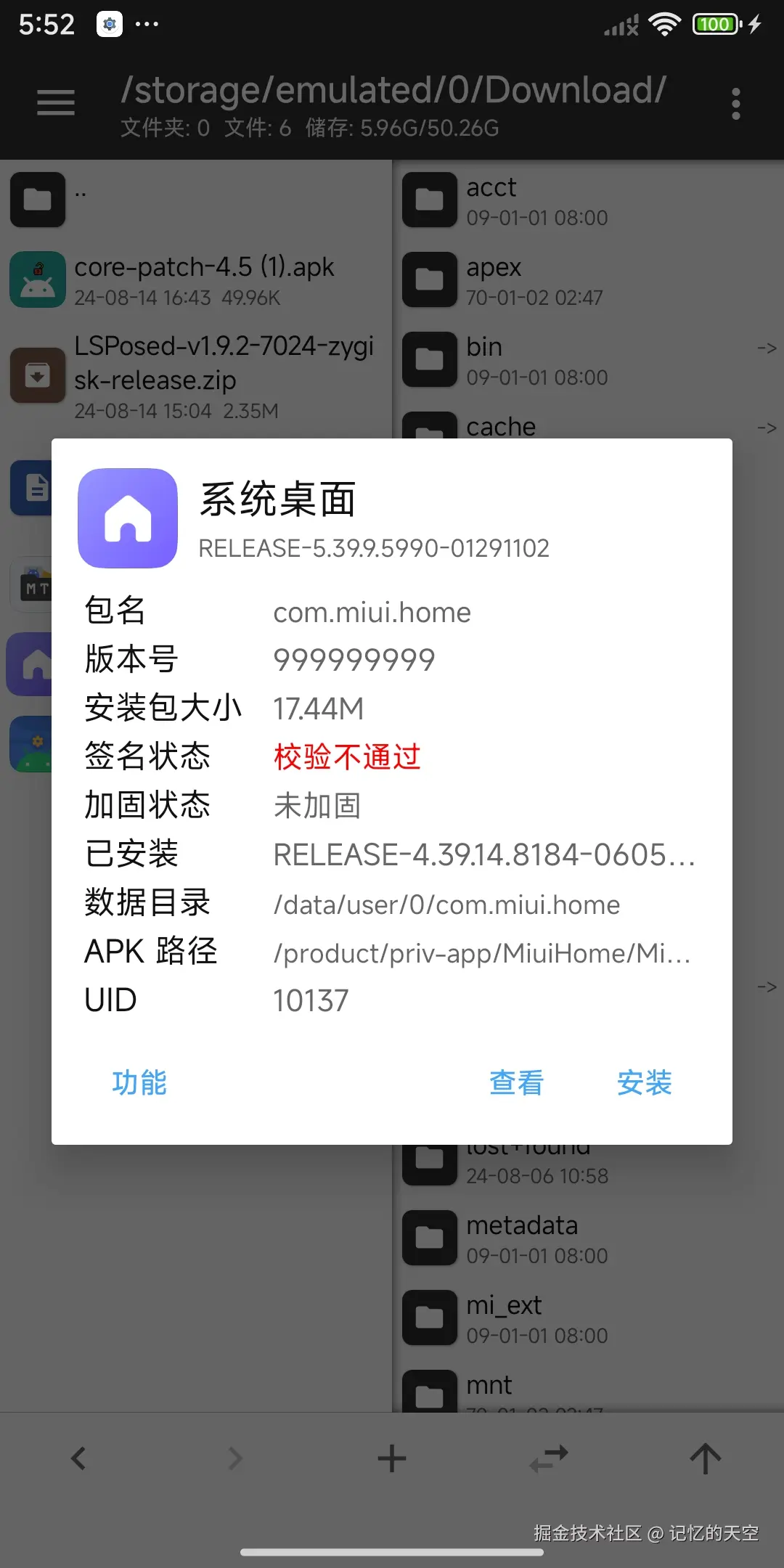
Task: Tap the MT Manager APK thumbnail in left panel
Action: (35, 584)
